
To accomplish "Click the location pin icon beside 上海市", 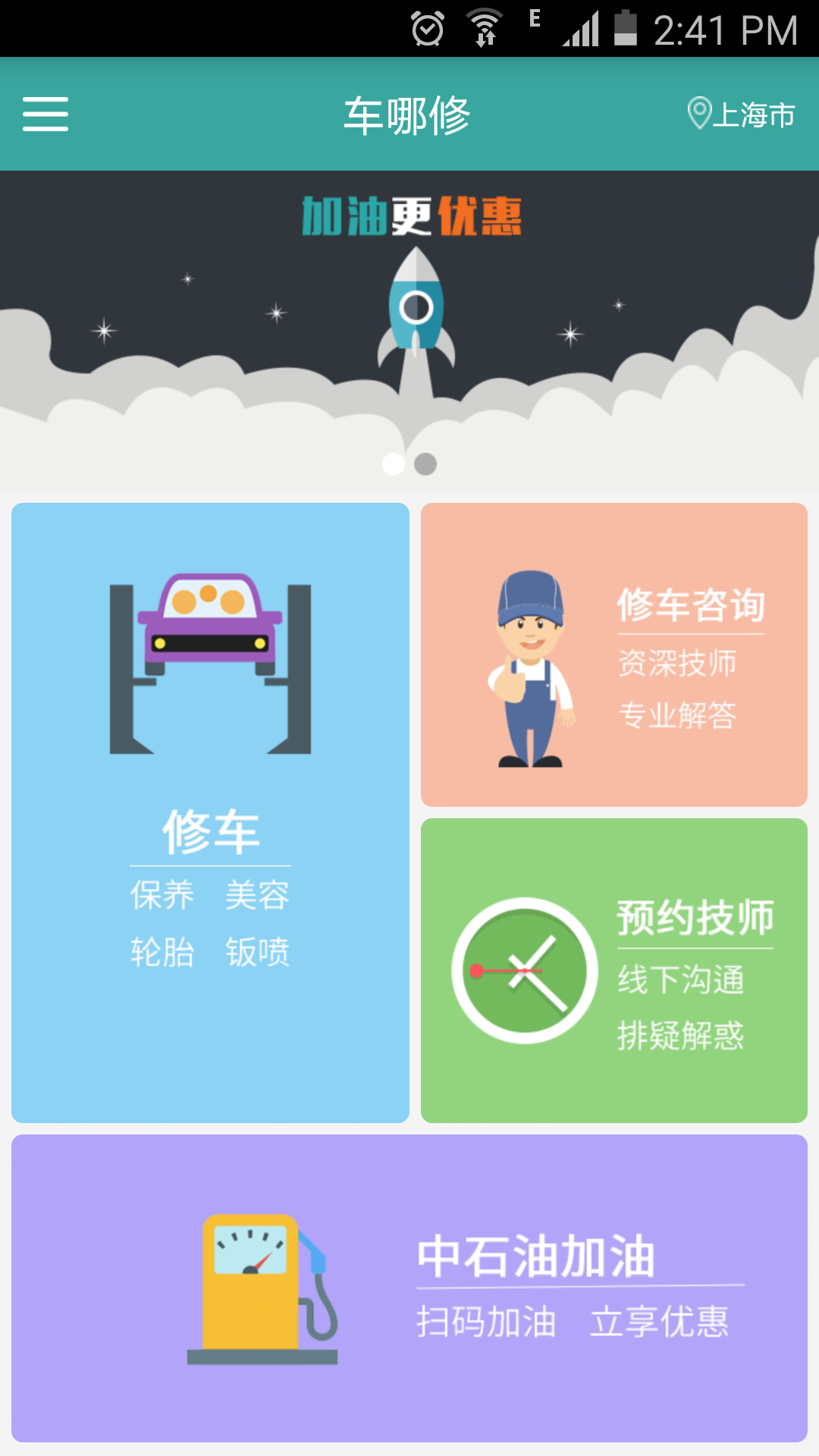I will 699,112.
